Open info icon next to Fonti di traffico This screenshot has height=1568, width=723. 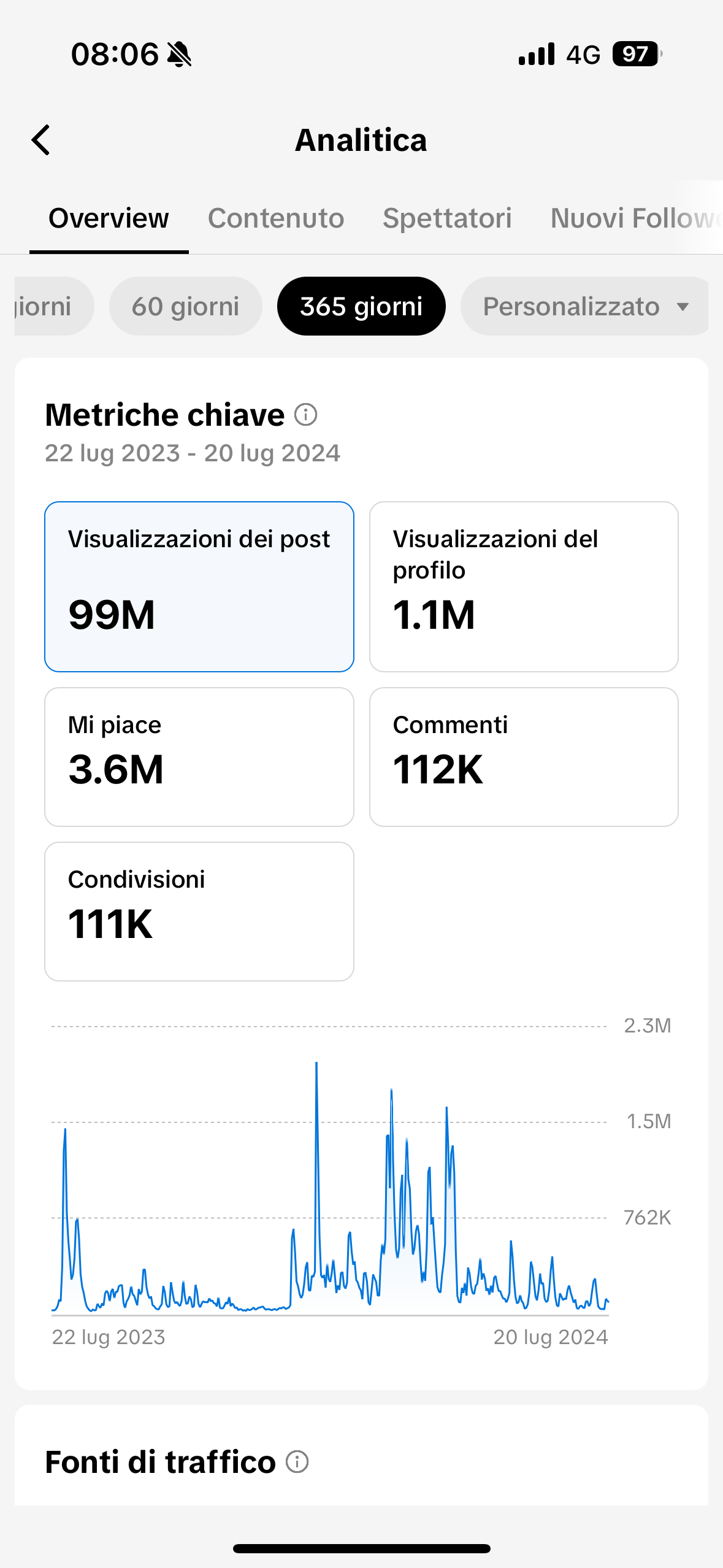(297, 1462)
